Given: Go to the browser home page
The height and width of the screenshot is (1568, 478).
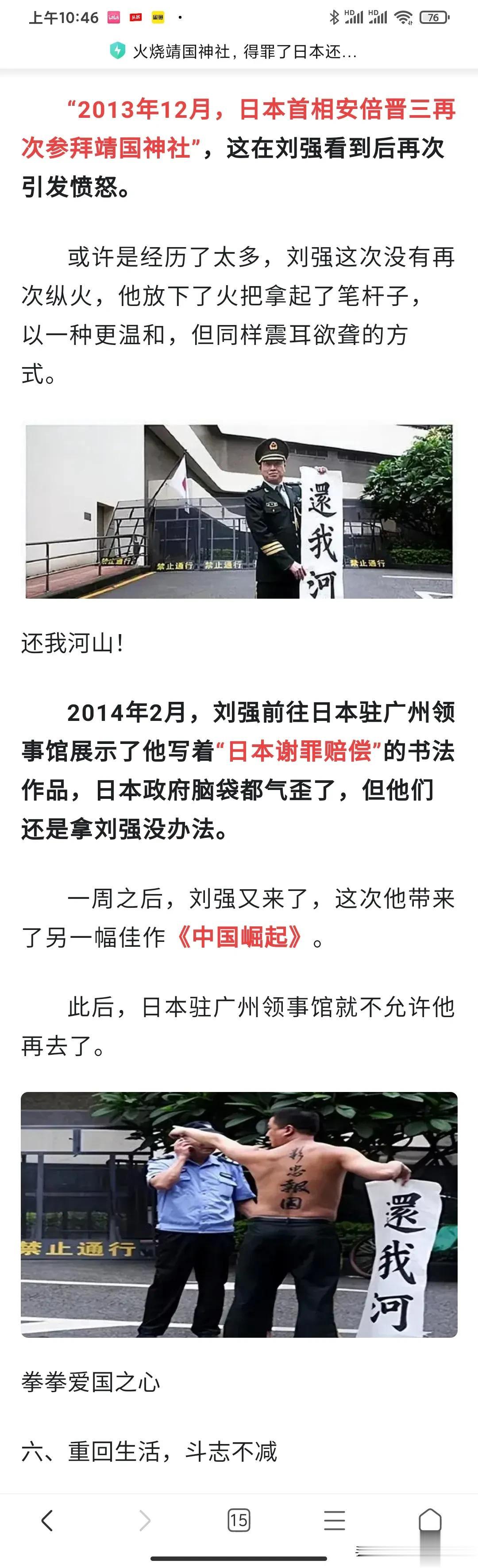Looking at the screenshot, I should tap(430, 1520).
